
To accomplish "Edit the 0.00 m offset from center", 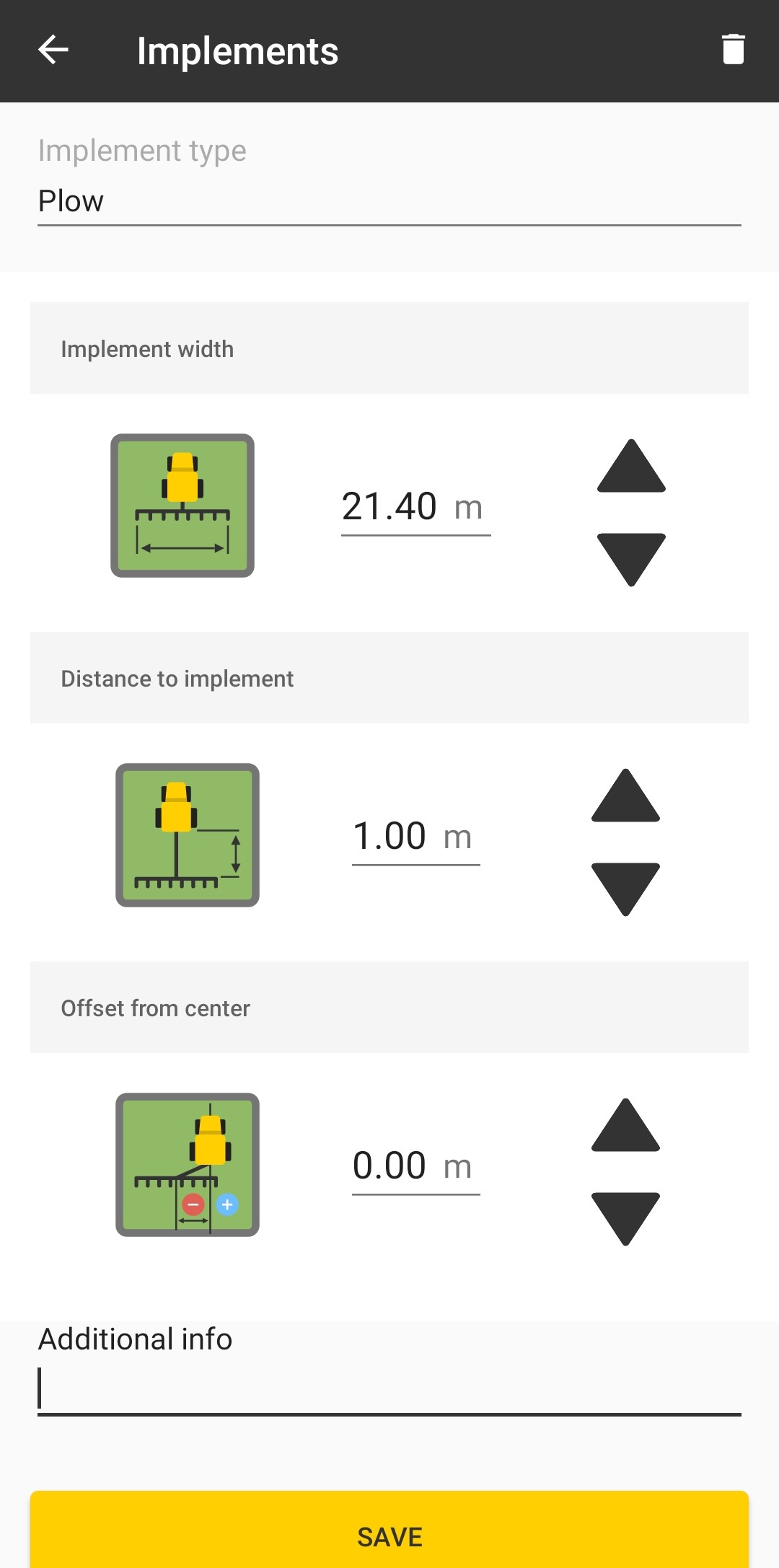I will (x=390, y=1166).
